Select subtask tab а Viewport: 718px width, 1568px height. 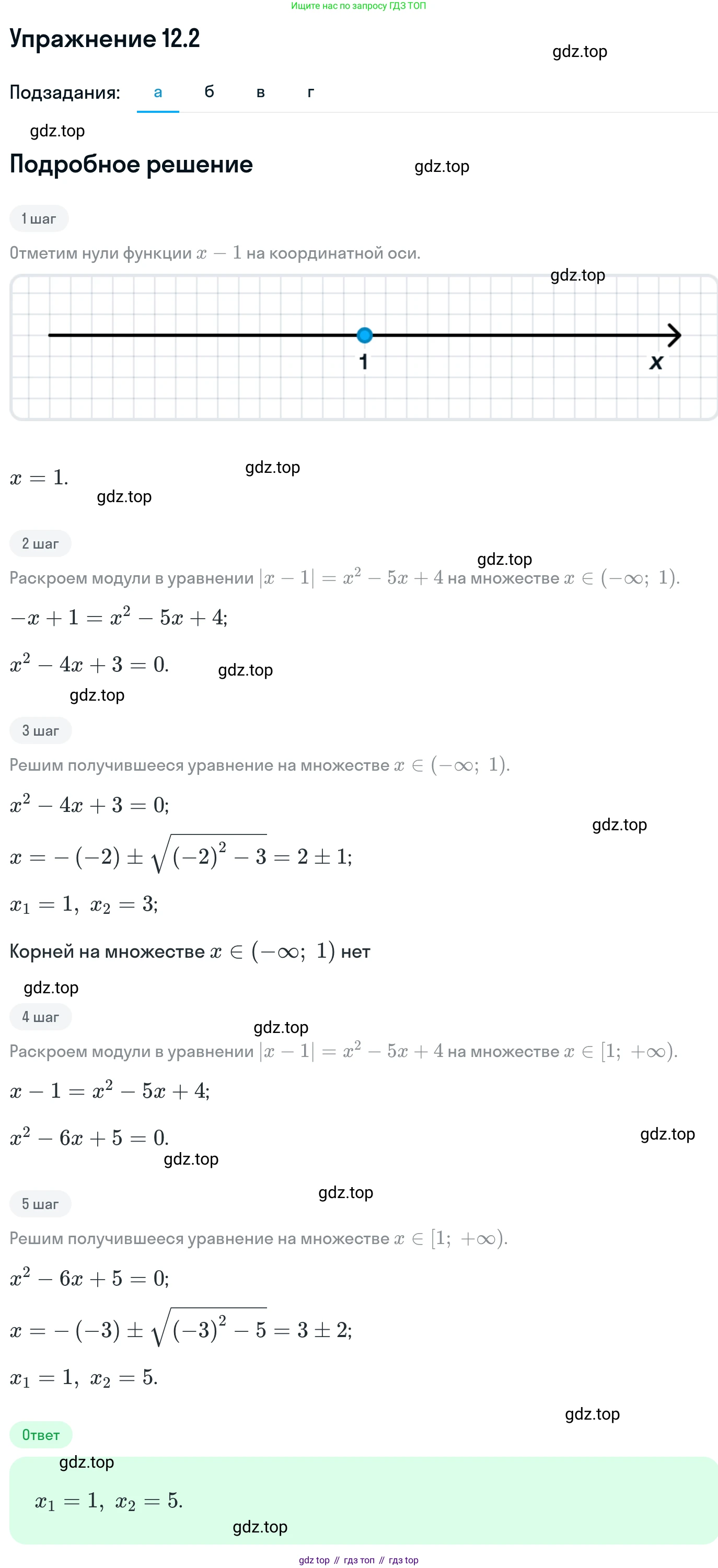[x=158, y=92]
